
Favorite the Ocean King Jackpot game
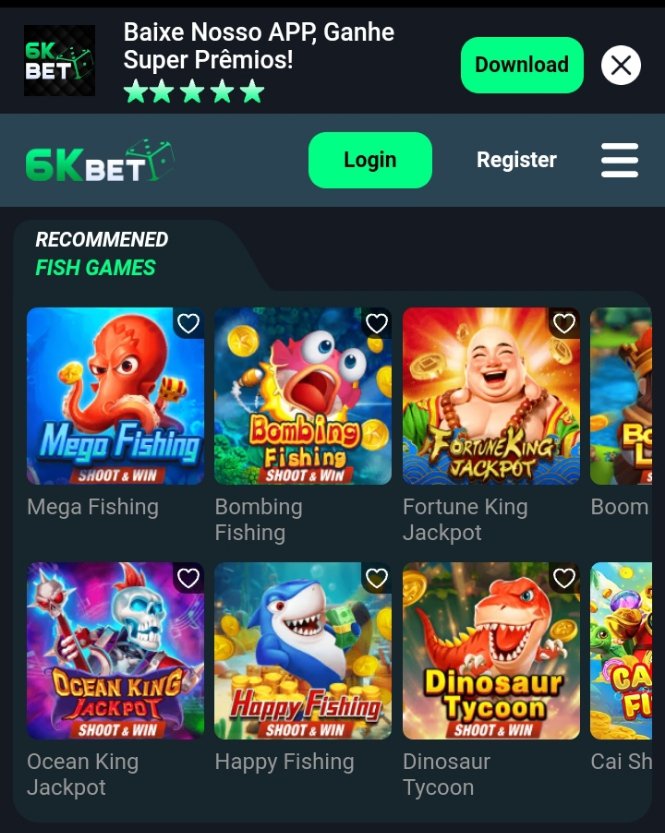[188, 578]
